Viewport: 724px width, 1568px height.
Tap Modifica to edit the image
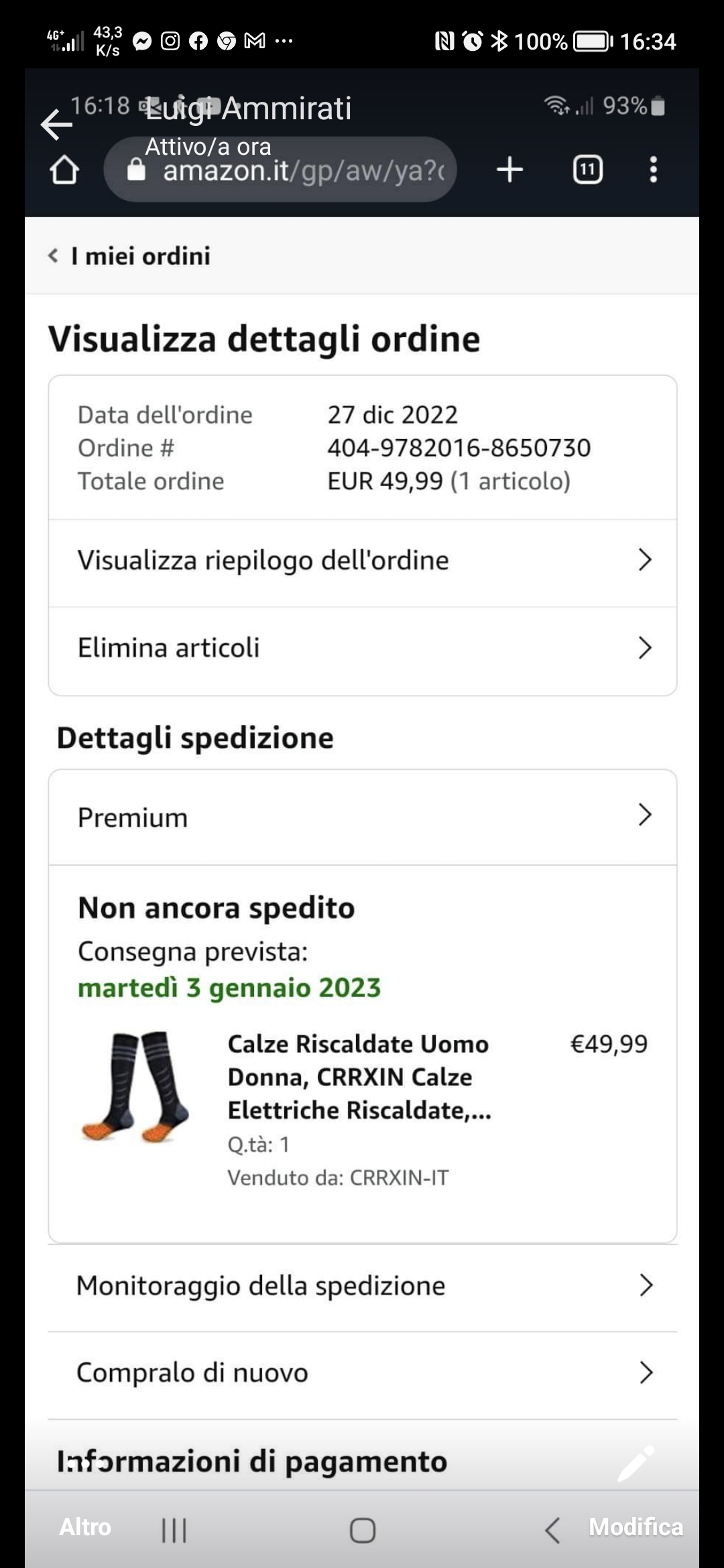coord(635,1526)
